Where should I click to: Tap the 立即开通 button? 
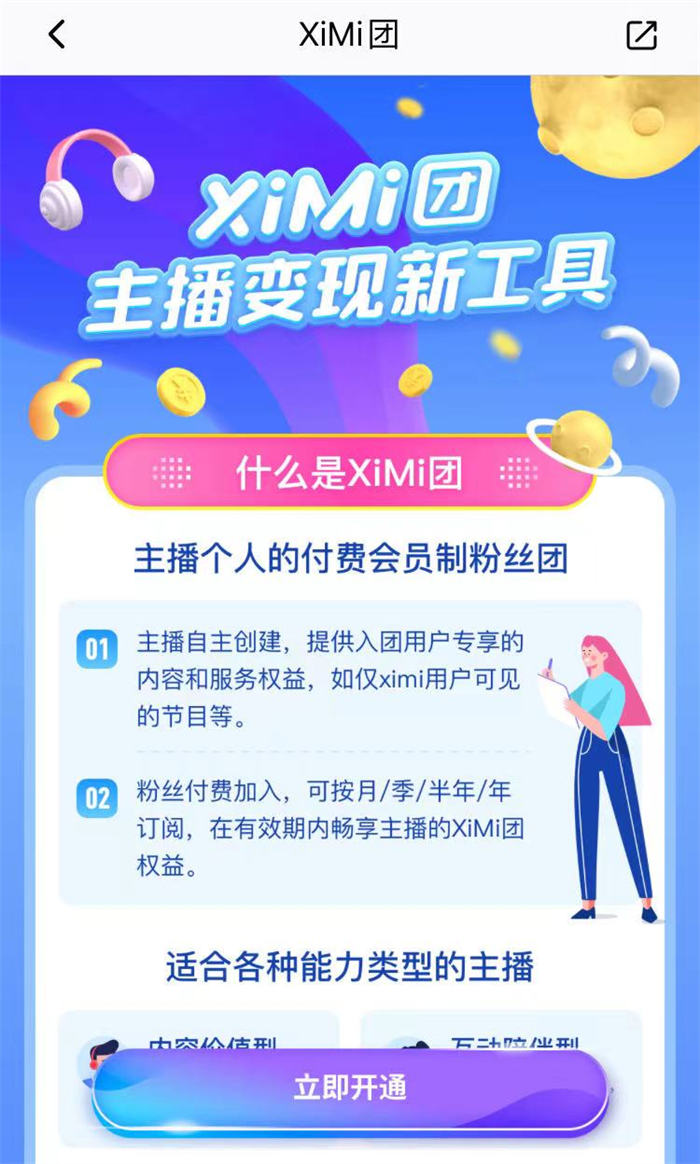[350, 1090]
